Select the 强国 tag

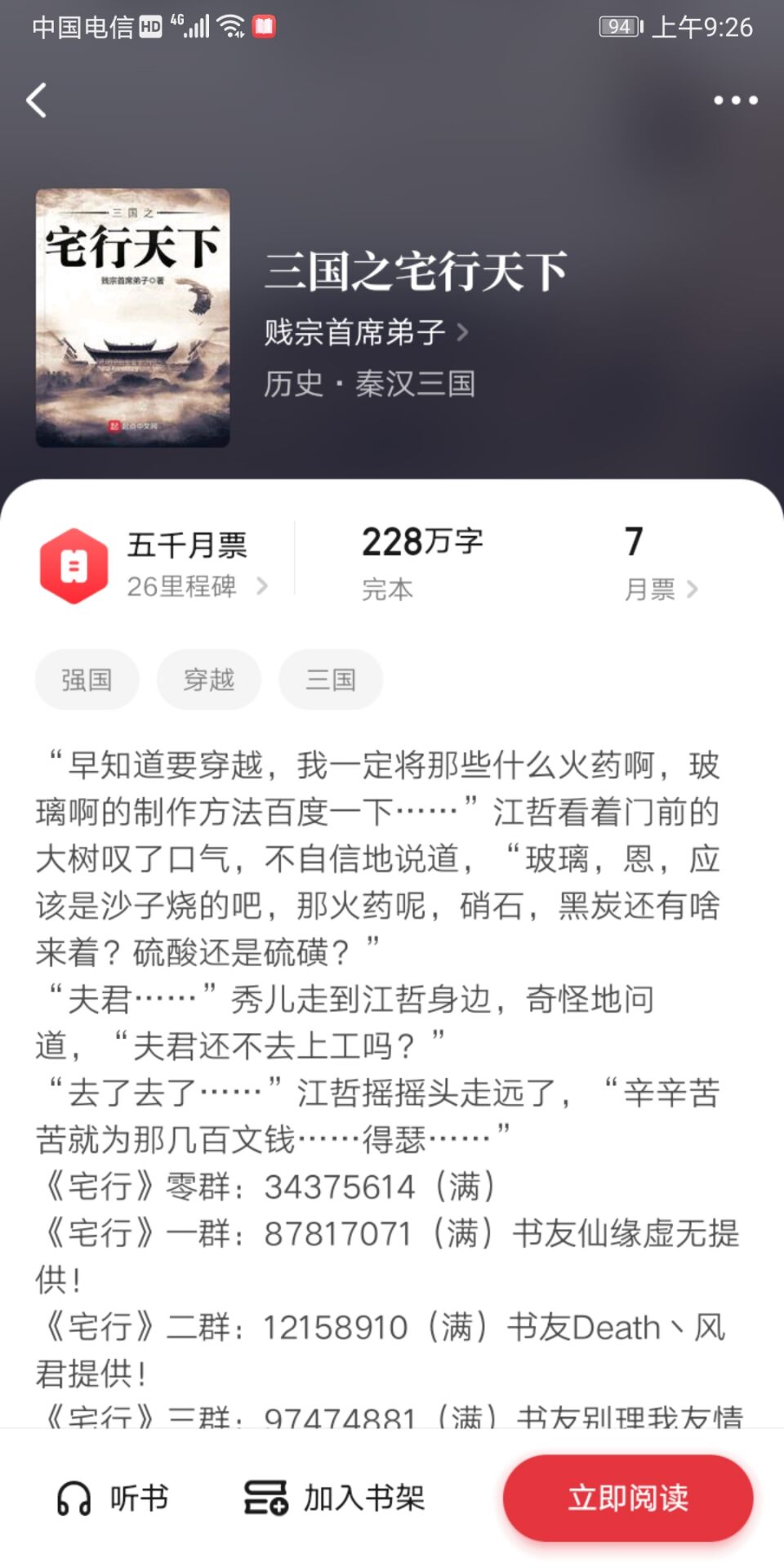click(x=87, y=679)
